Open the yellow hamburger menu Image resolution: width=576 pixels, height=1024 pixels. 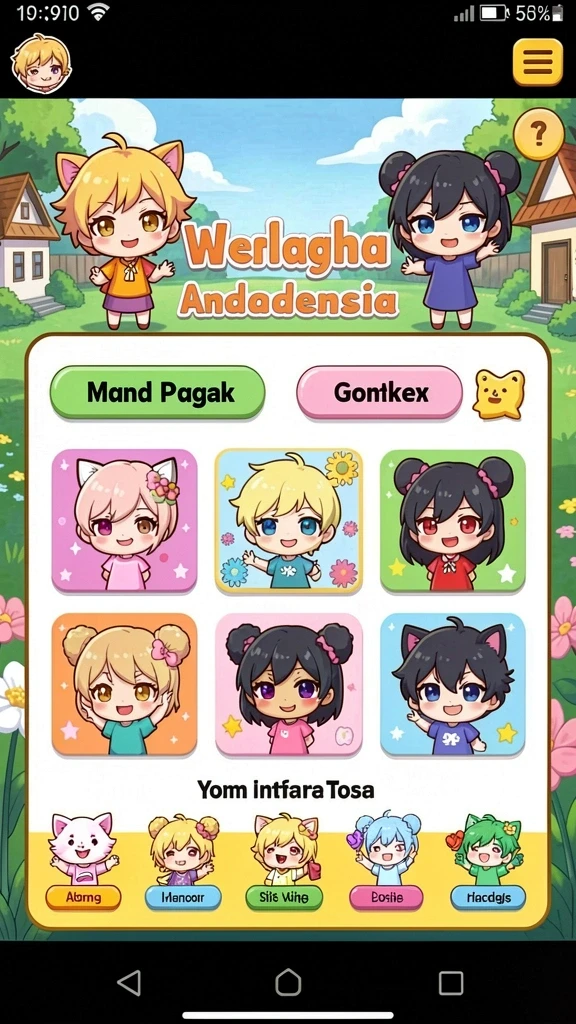(x=537, y=63)
